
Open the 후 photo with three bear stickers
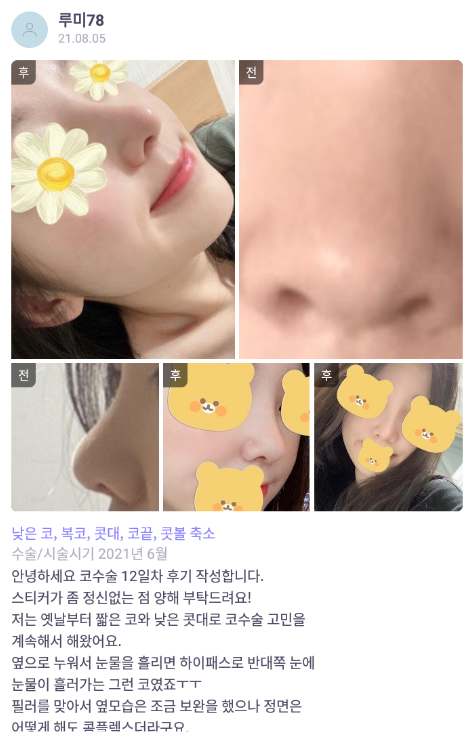click(236, 437)
